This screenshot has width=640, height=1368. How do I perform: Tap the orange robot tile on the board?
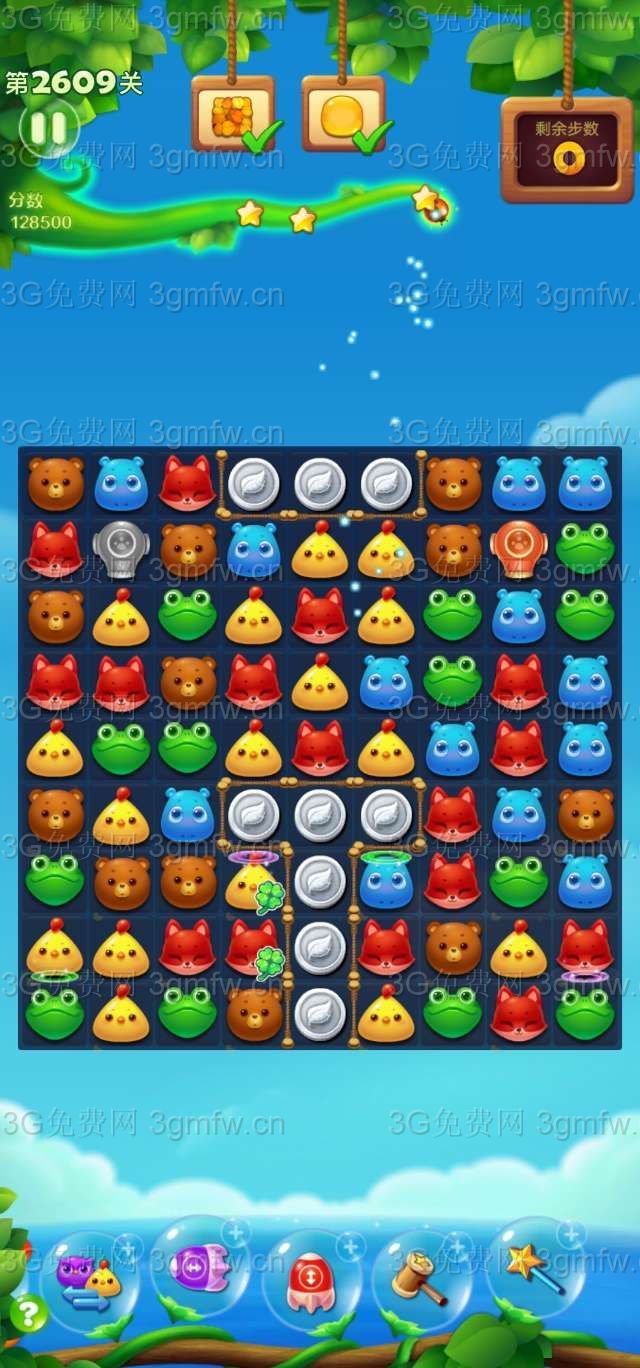518,547
